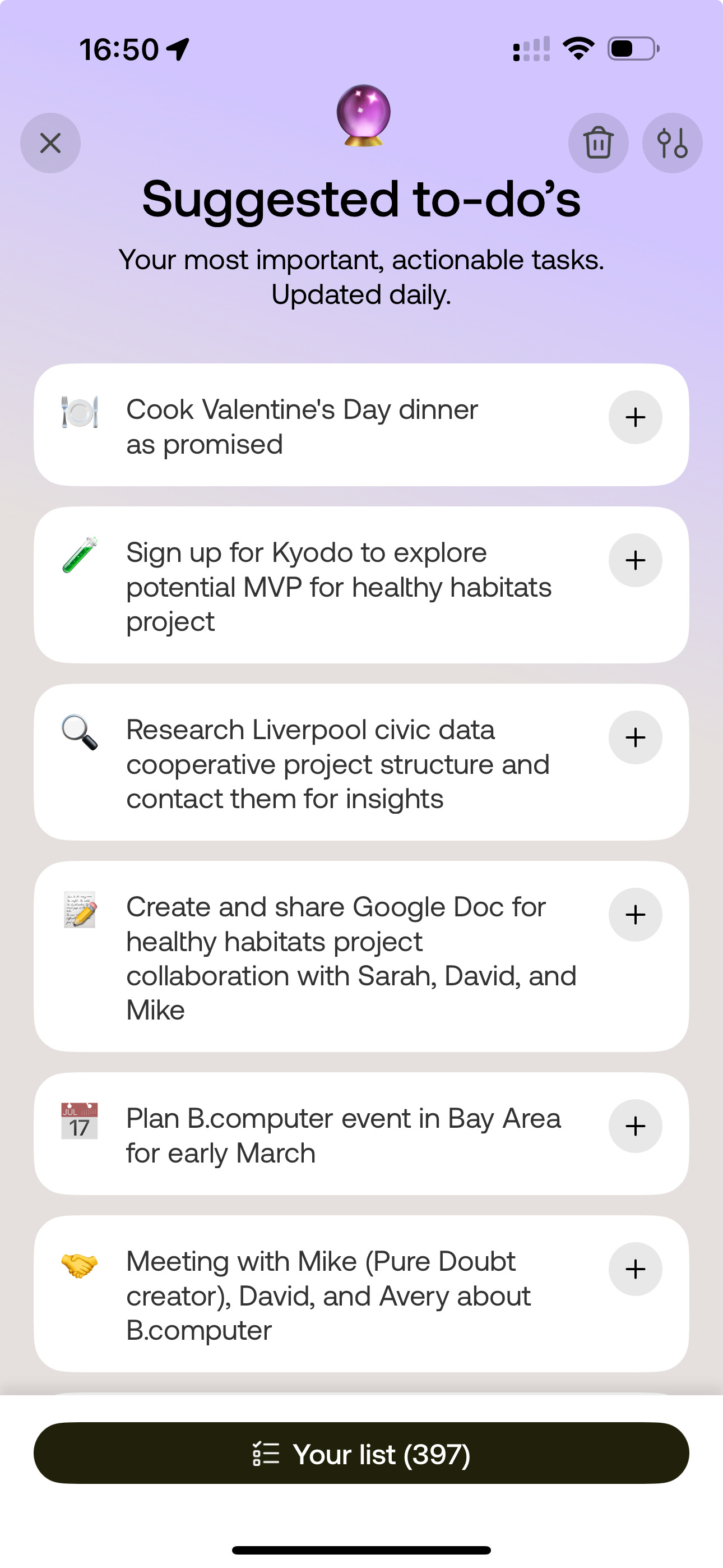Add the Create and share Google Doc task
Screen dimensions: 723x1568
(x=636, y=915)
